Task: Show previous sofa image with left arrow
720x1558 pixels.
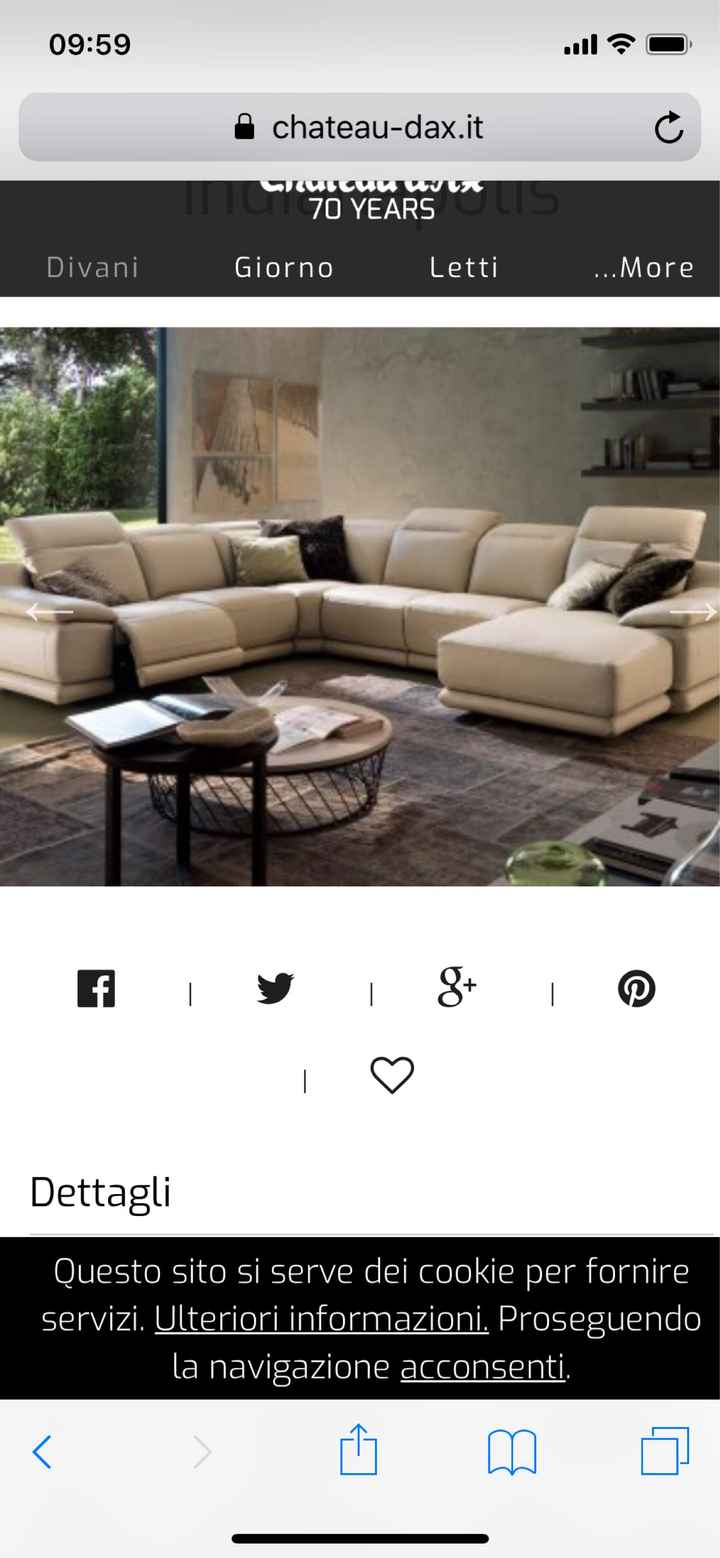Action: 49,611
